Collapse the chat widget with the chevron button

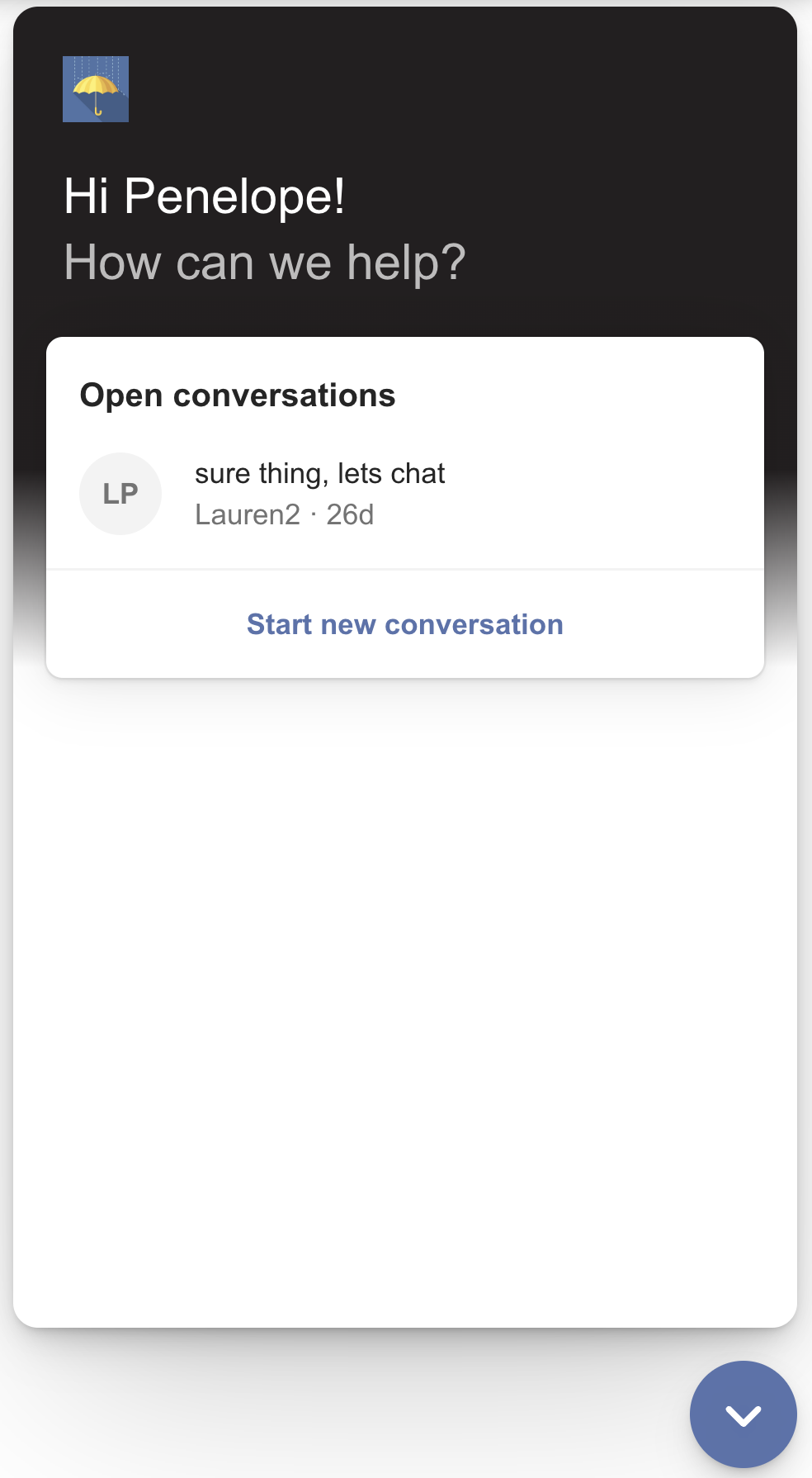coord(743,1414)
